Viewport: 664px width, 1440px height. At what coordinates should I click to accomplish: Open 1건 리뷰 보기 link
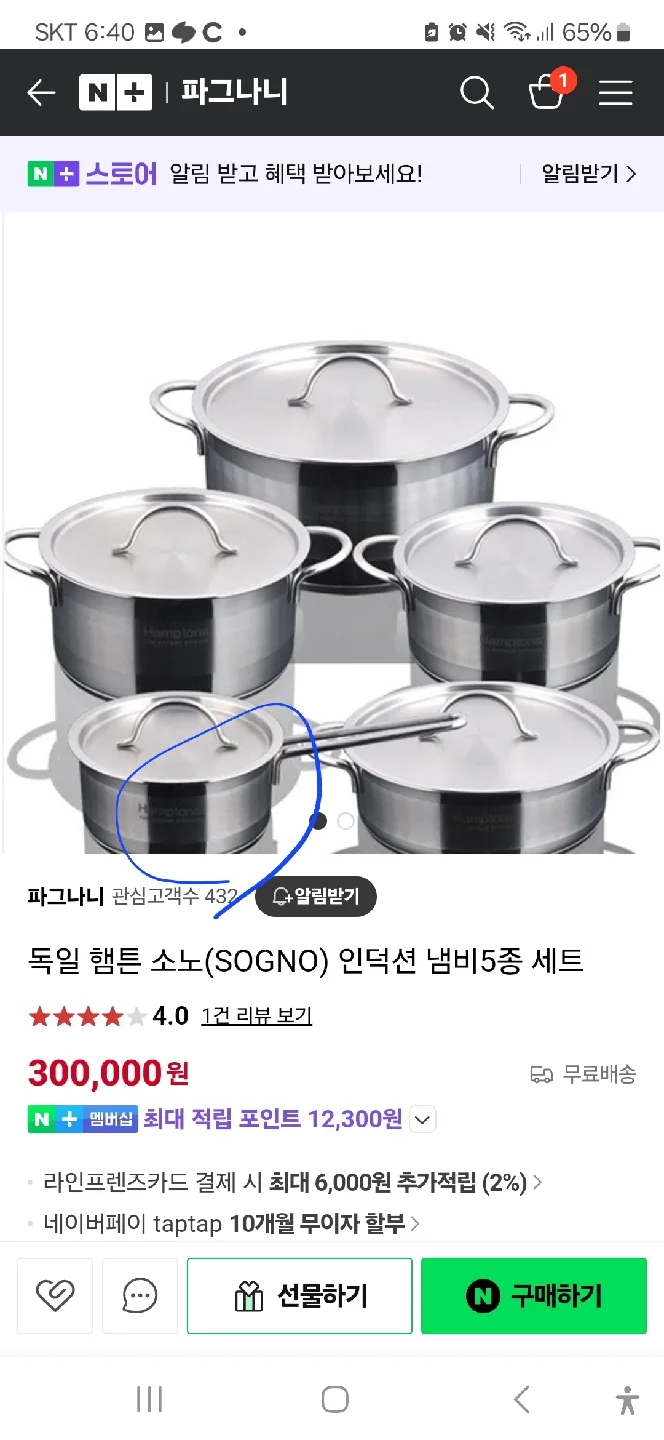pos(256,1016)
